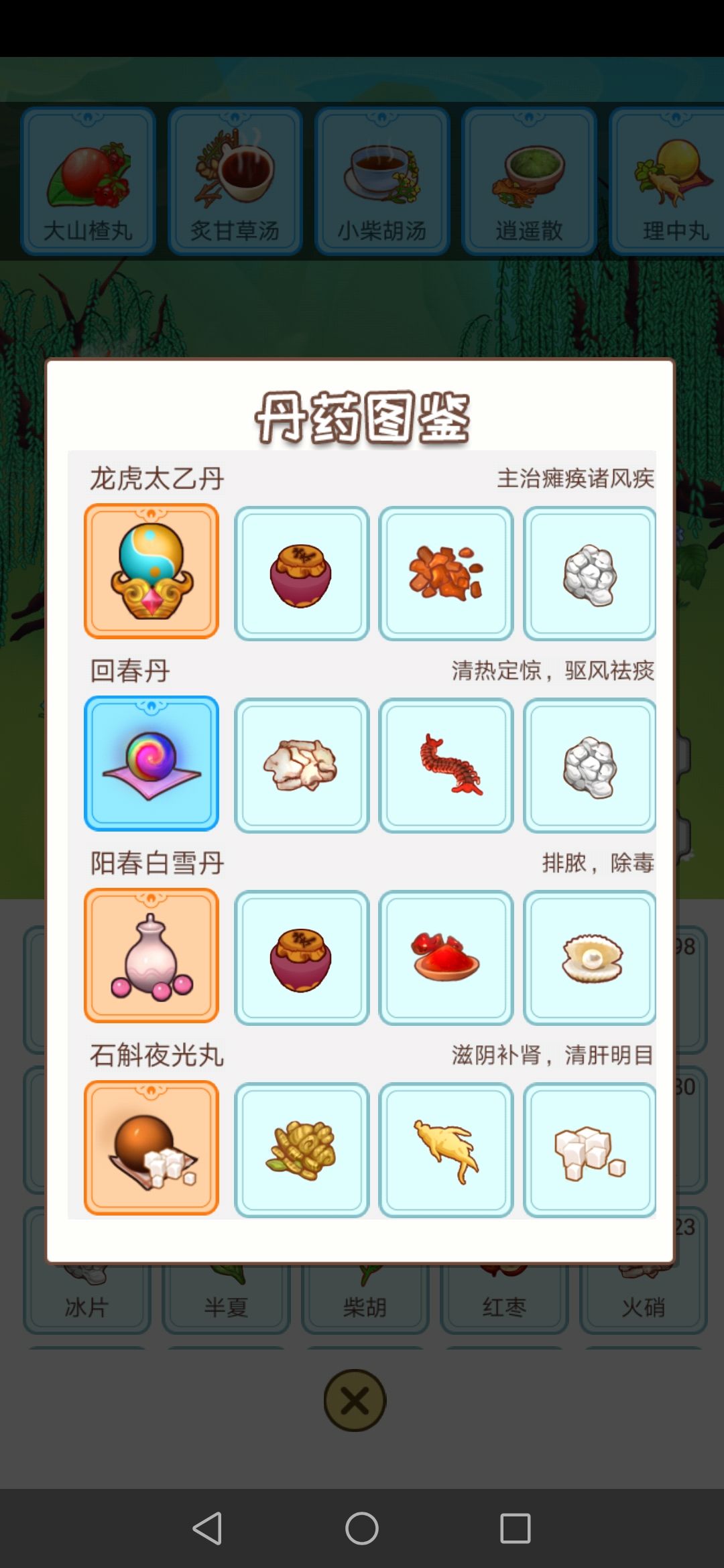This screenshot has width=724, height=1568.
Task: Open the 炙甘草汤 recipe card
Action: click(235, 178)
